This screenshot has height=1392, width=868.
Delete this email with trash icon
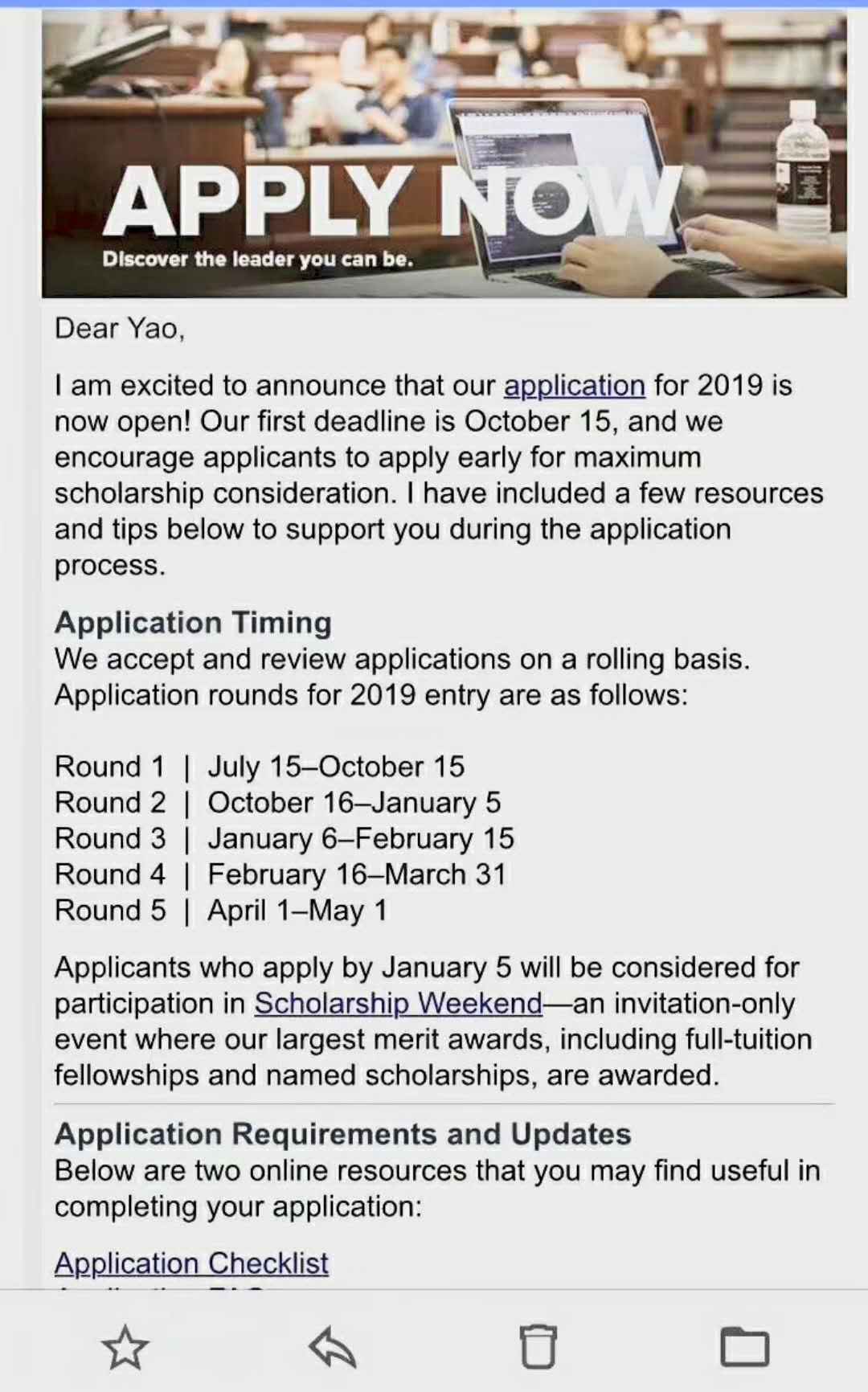click(x=538, y=1347)
